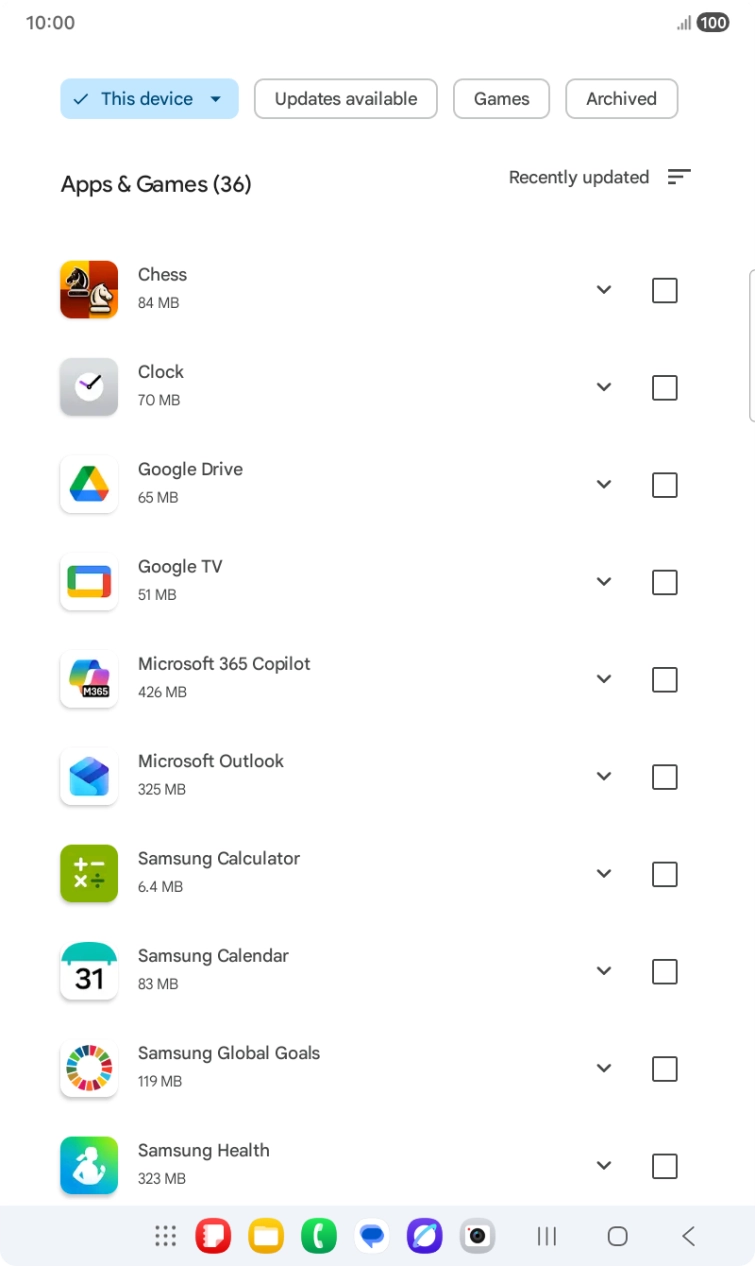Launch Samsung Internet from the taskbar
The height and width of the screenshot is (1266, 755).
tap(424, 1236)
